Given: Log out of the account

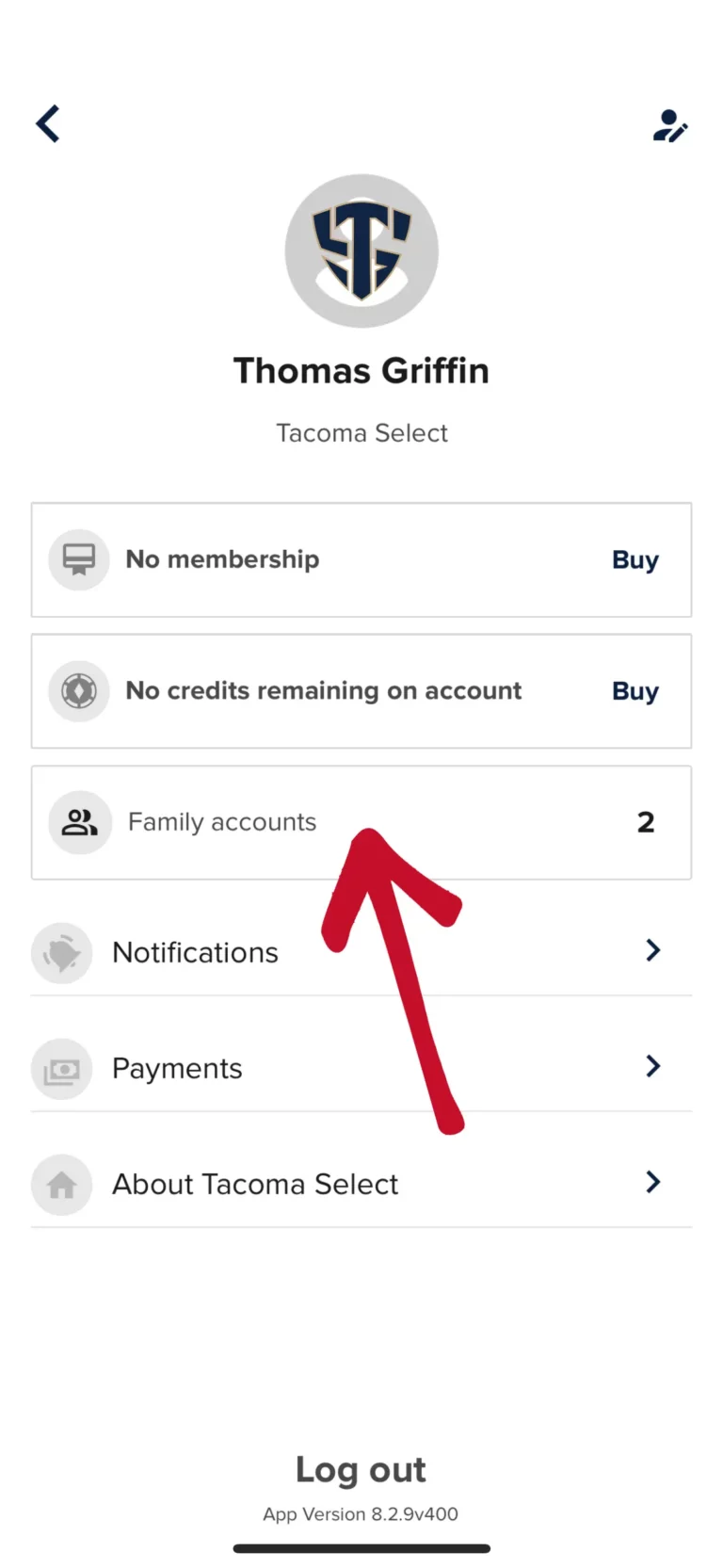Looking at the screenshot, I should click(361, 1469).
